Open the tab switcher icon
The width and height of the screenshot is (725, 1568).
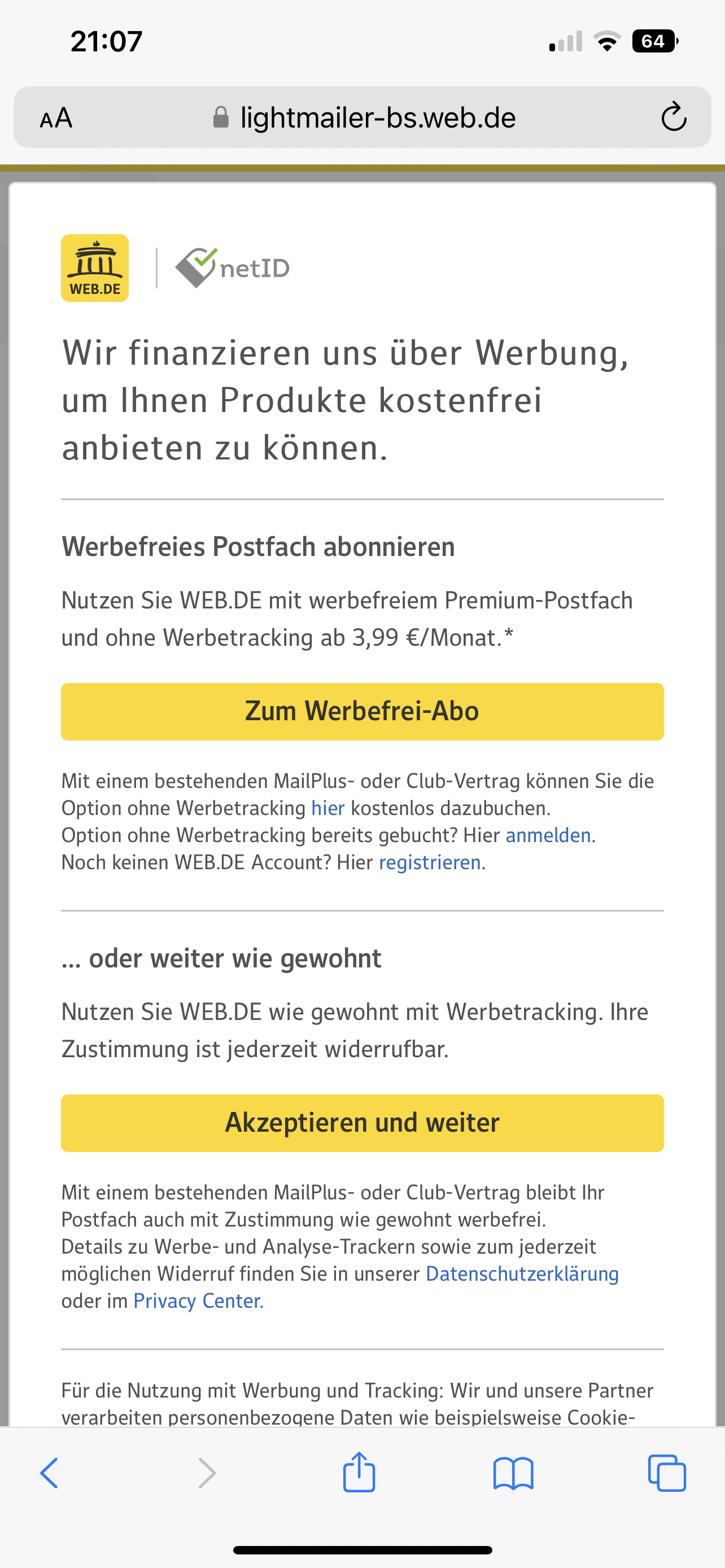(x=667, y=1473)
